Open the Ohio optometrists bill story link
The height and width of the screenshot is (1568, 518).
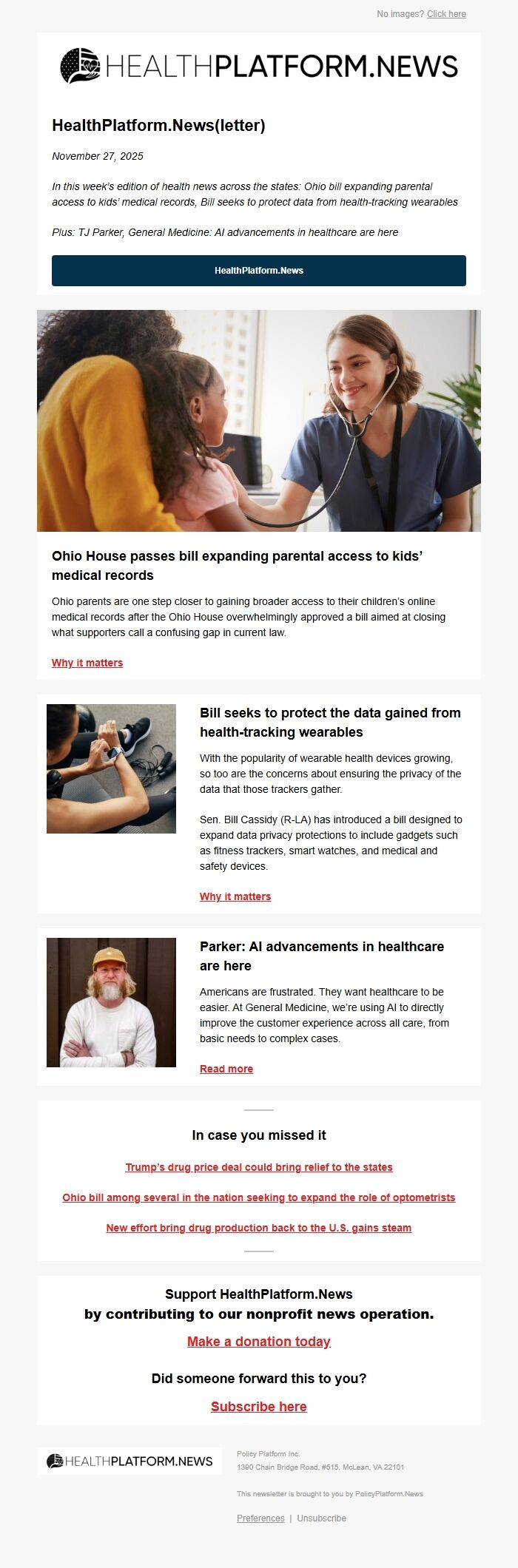pyautogui.click(x=258, y=1197)
